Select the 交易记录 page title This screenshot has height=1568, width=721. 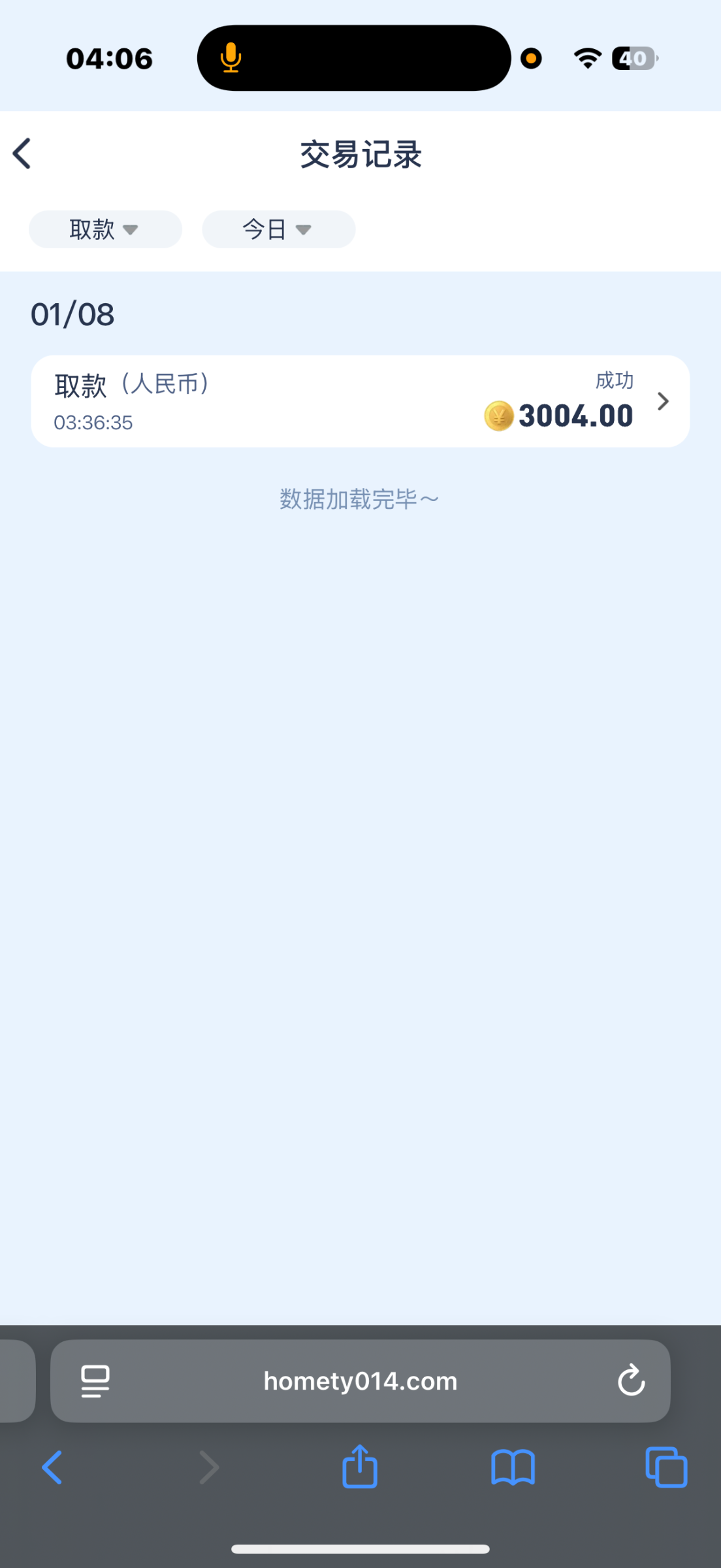pos(360,155)
